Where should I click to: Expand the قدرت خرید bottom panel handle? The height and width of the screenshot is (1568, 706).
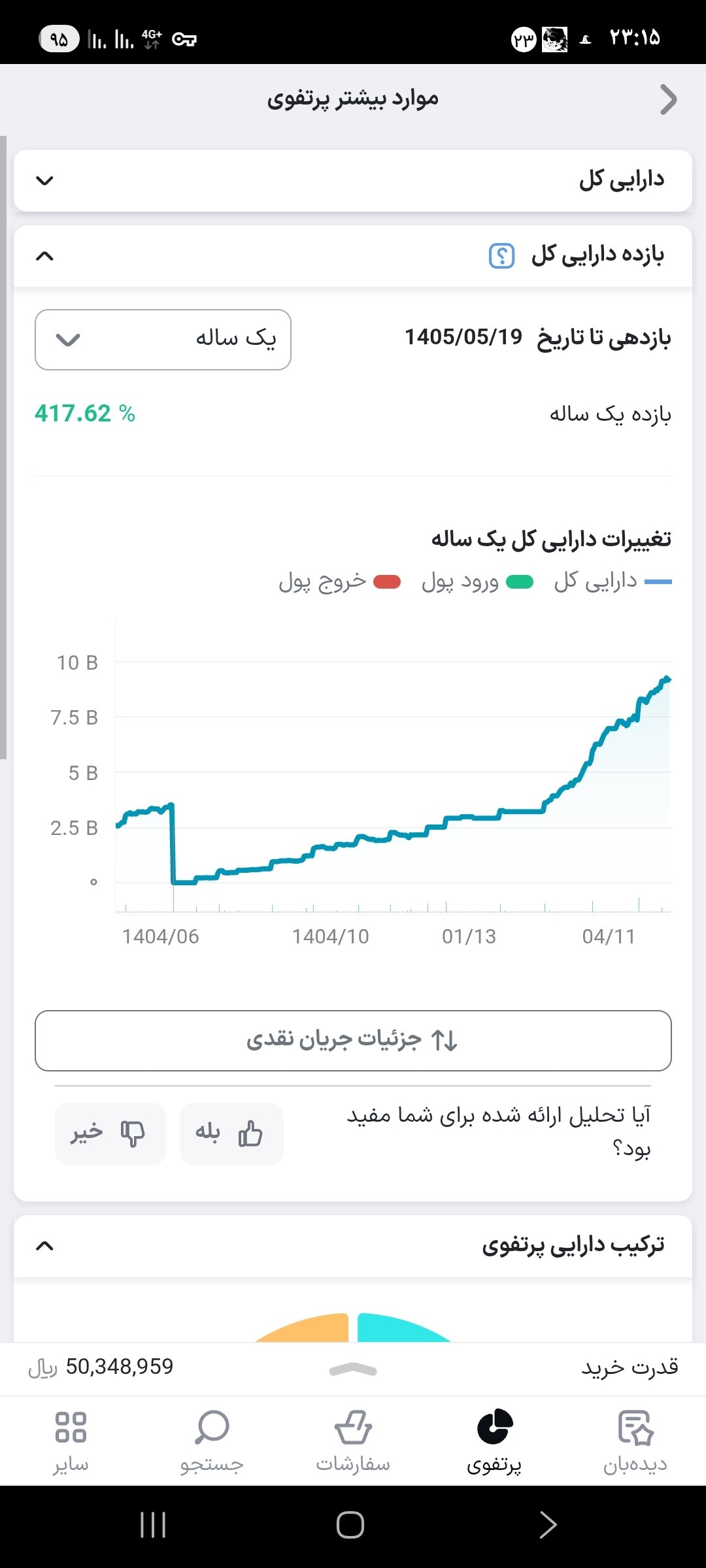(353, 1369)
